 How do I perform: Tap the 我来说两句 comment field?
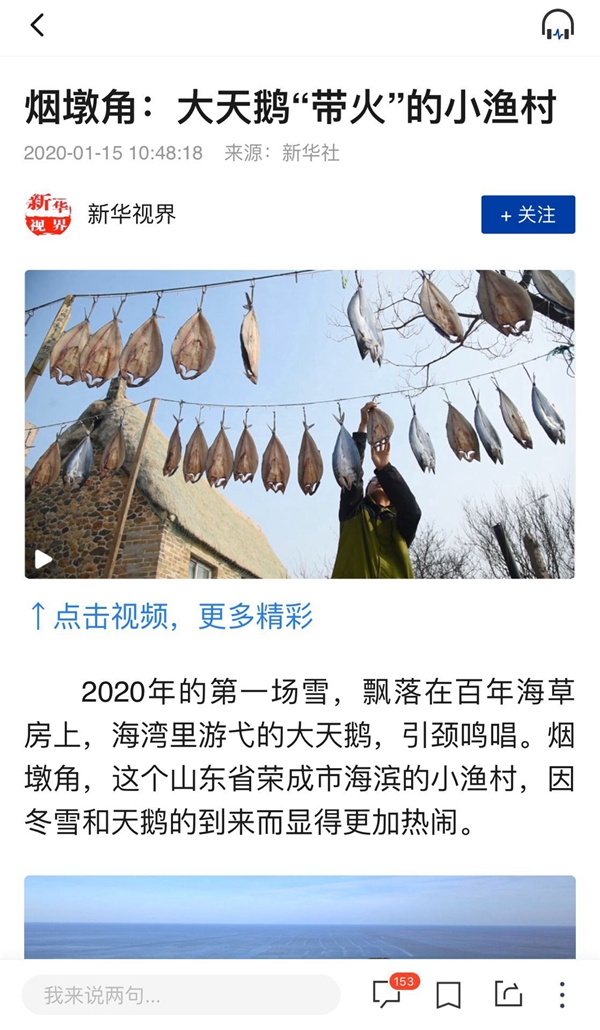pyautogui.click(x=180, y=995)
